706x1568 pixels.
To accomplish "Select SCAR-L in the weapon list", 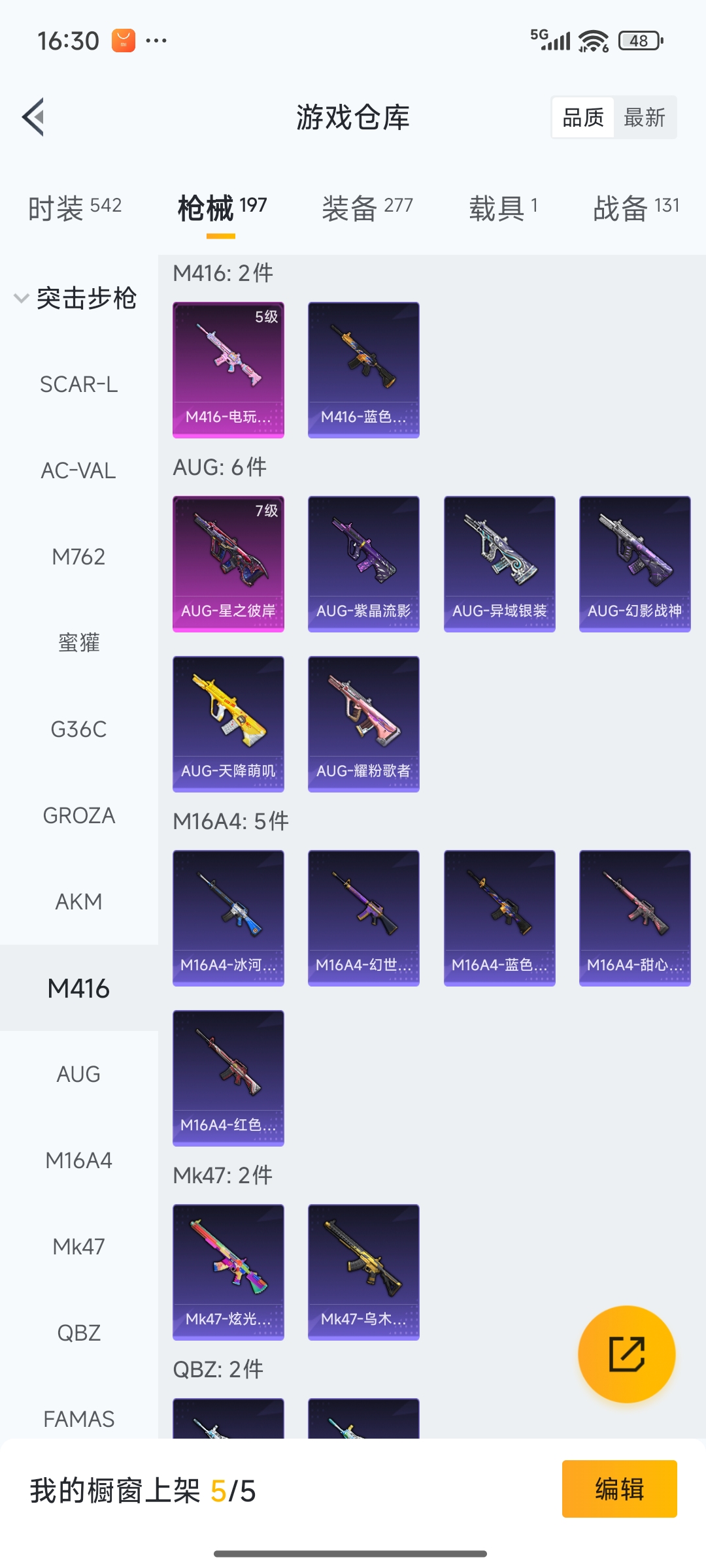I will pos(78,384).
